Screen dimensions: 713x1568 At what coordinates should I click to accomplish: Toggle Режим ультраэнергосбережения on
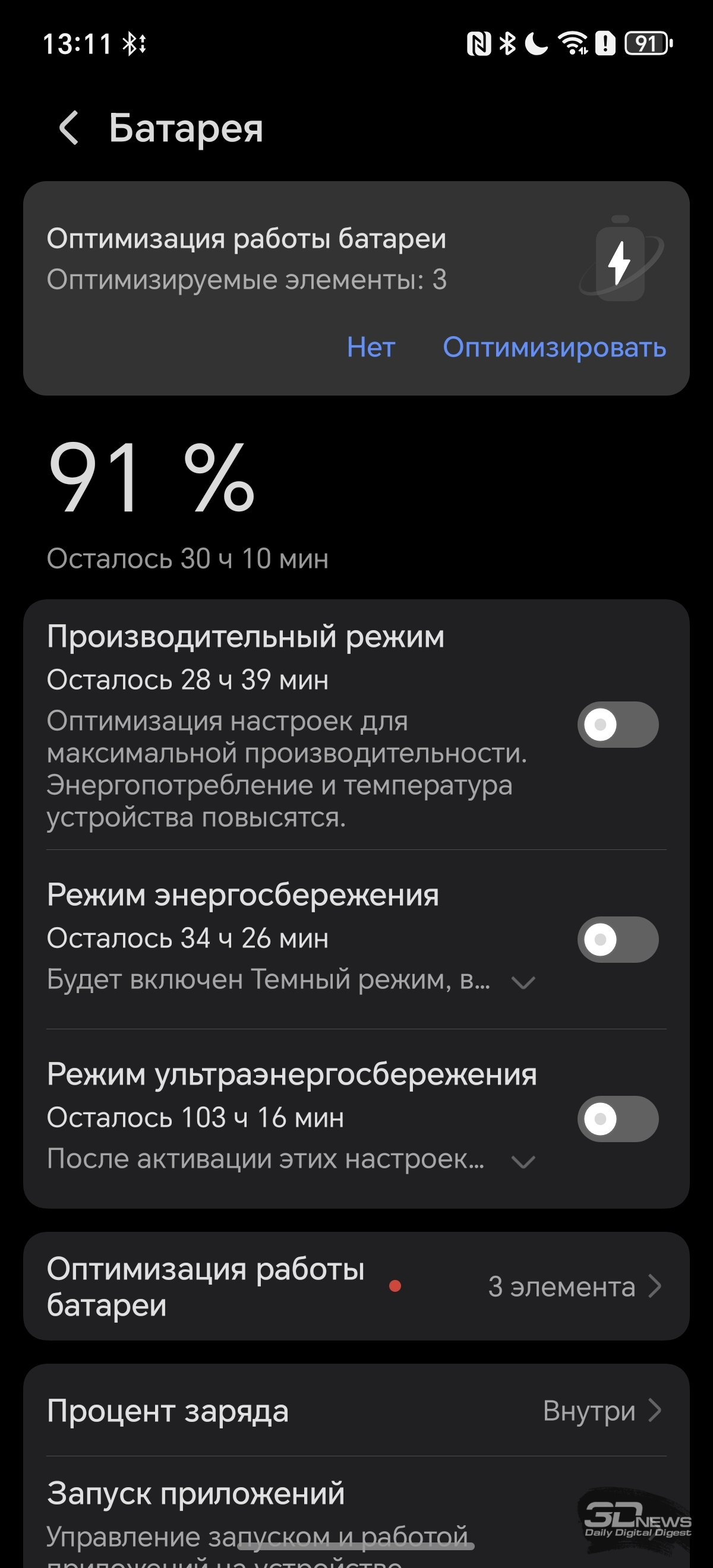617,1119
